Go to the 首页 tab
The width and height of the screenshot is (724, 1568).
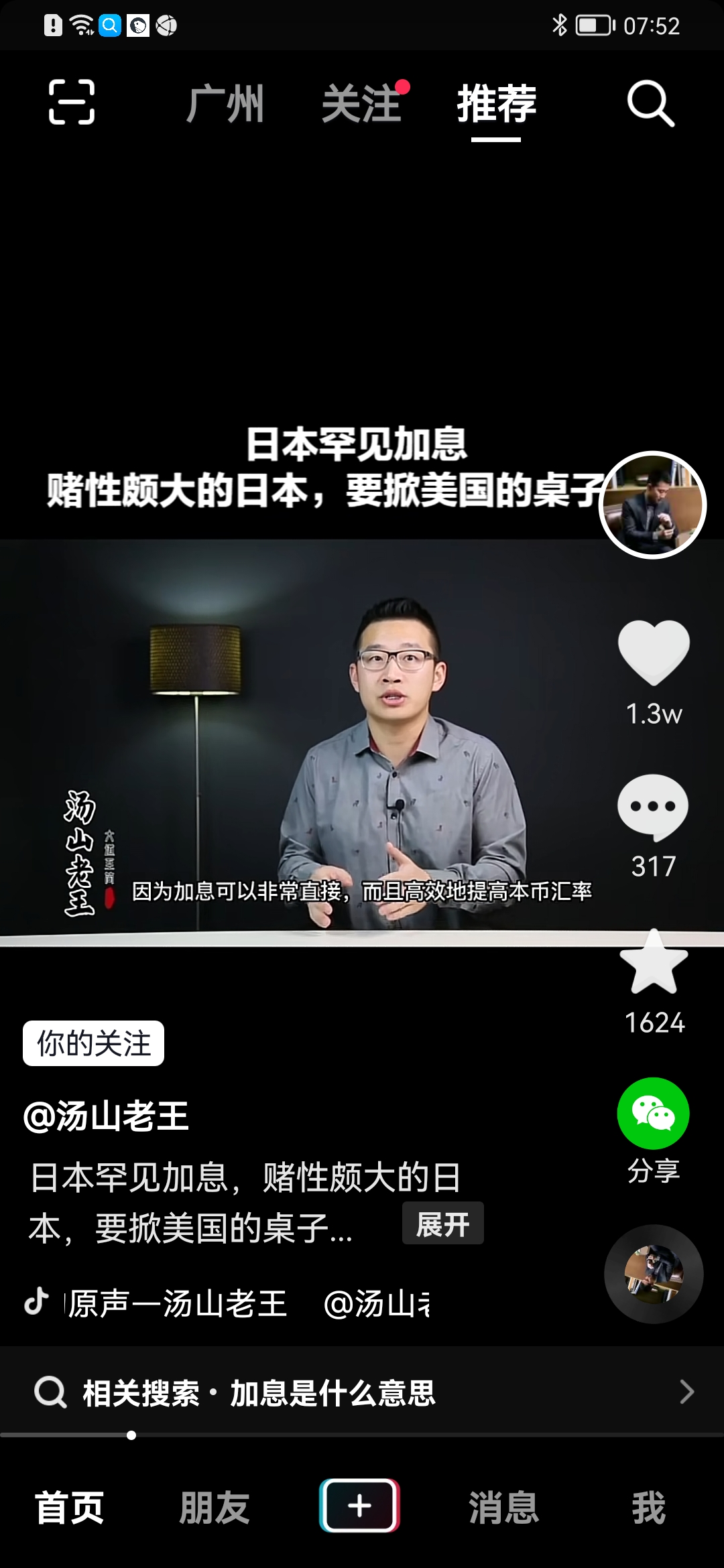point(70,1507)
